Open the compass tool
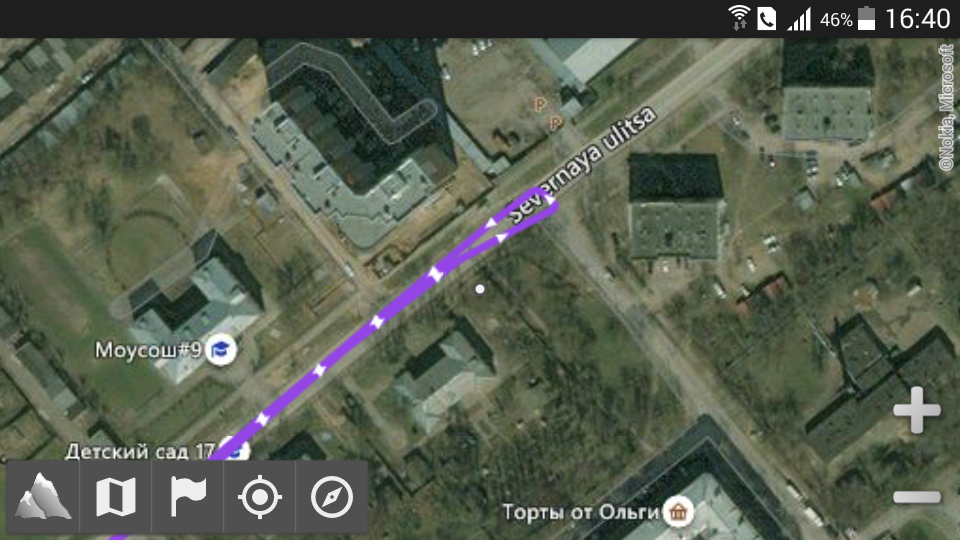960x540 pixels. click(x=332, y=496)
